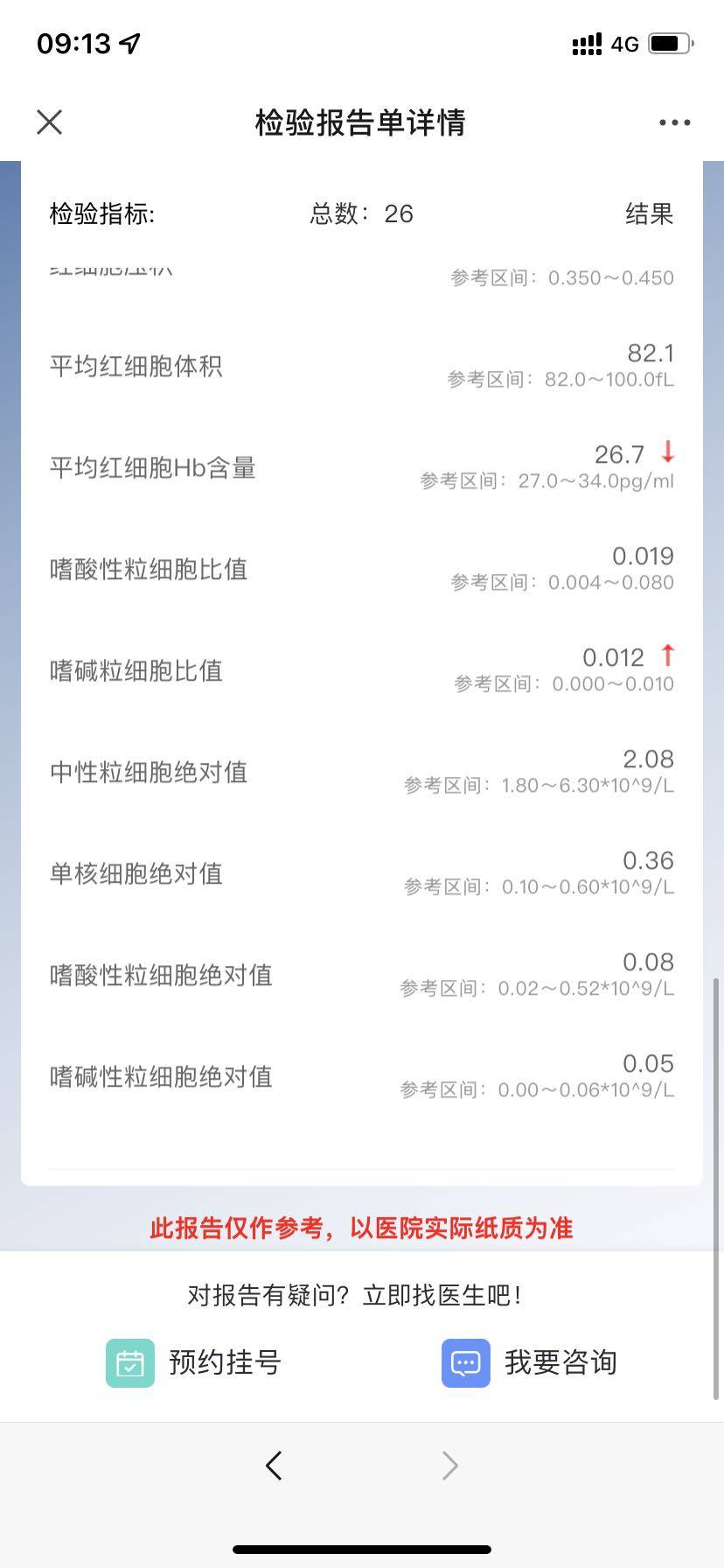This screenshot has height=1568, width=724.
Task: Close the lab report detail page
Action: coord(50,122)
